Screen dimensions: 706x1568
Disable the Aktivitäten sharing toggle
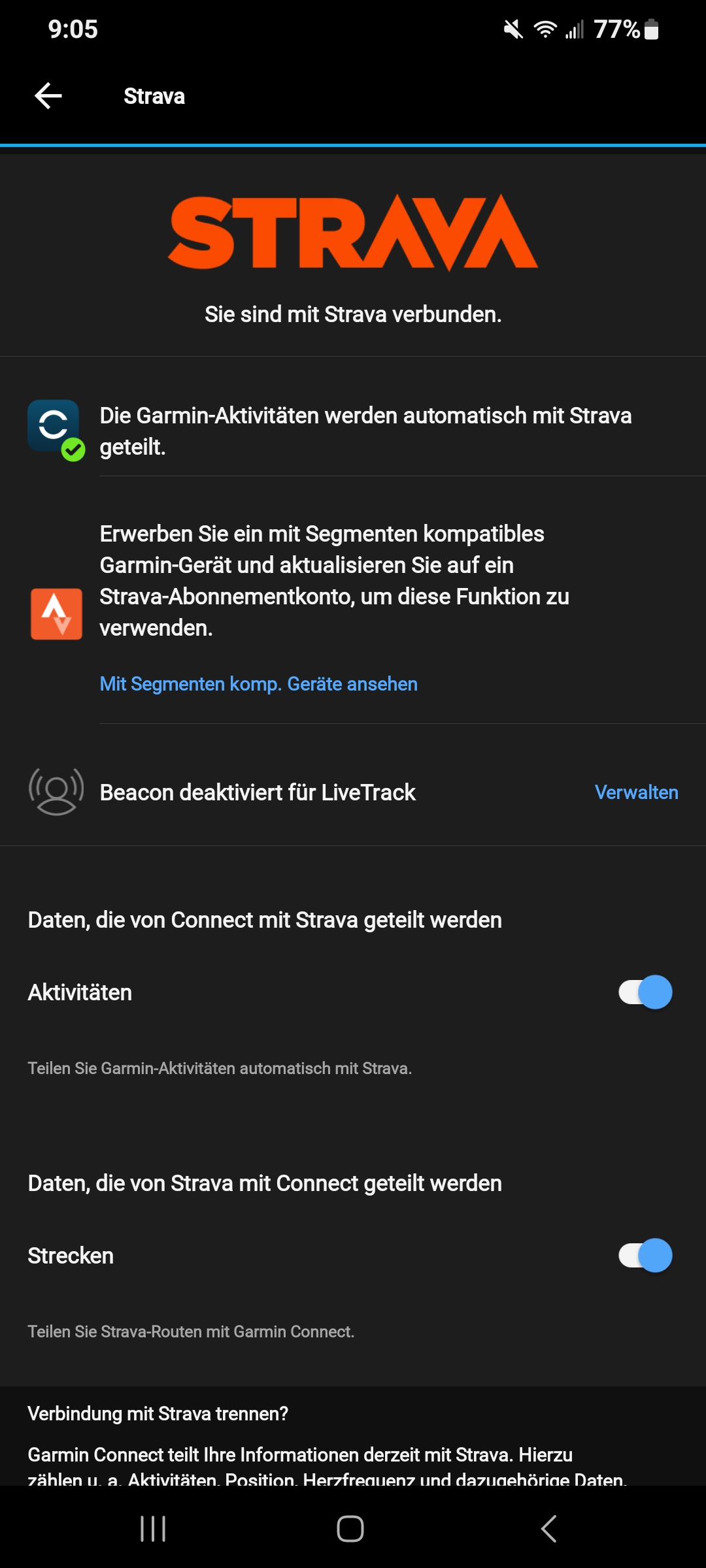[645, 992]
